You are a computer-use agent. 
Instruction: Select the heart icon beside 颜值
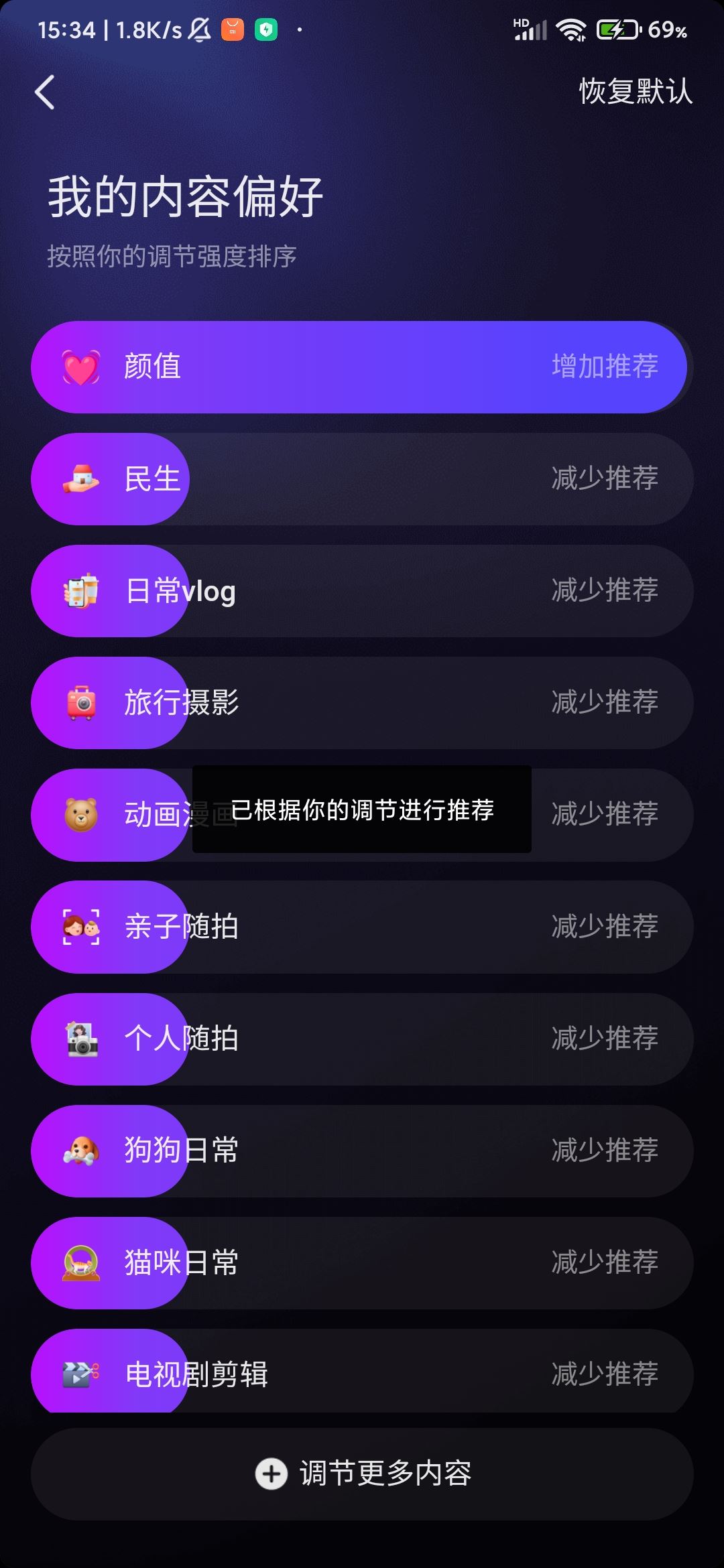pyautogui.click(x=80, y=367)
